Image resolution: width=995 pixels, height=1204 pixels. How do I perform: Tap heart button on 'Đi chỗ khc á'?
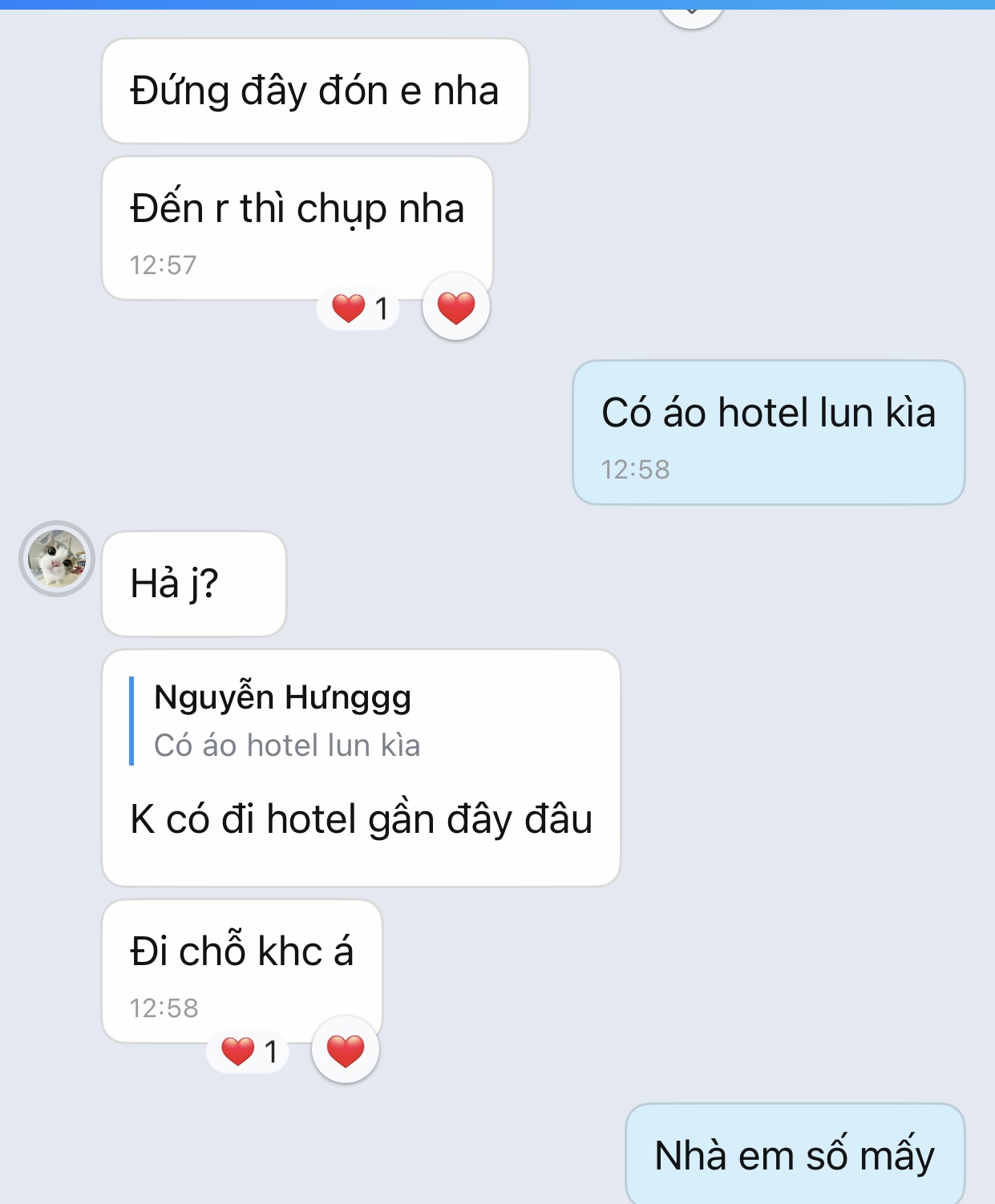(346, 1050)
